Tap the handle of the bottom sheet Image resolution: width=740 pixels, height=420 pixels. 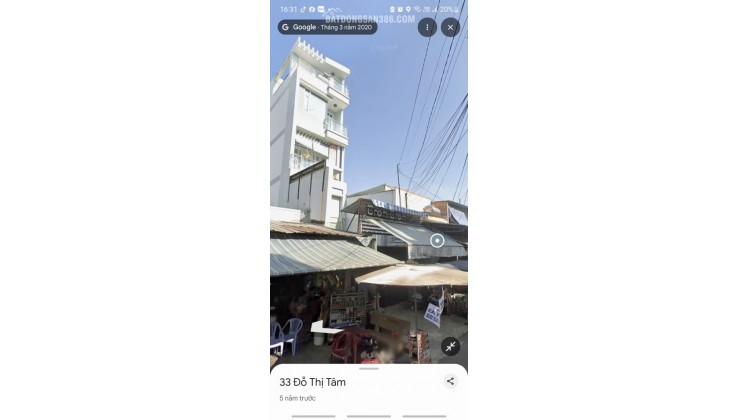[x=369, y=369]
